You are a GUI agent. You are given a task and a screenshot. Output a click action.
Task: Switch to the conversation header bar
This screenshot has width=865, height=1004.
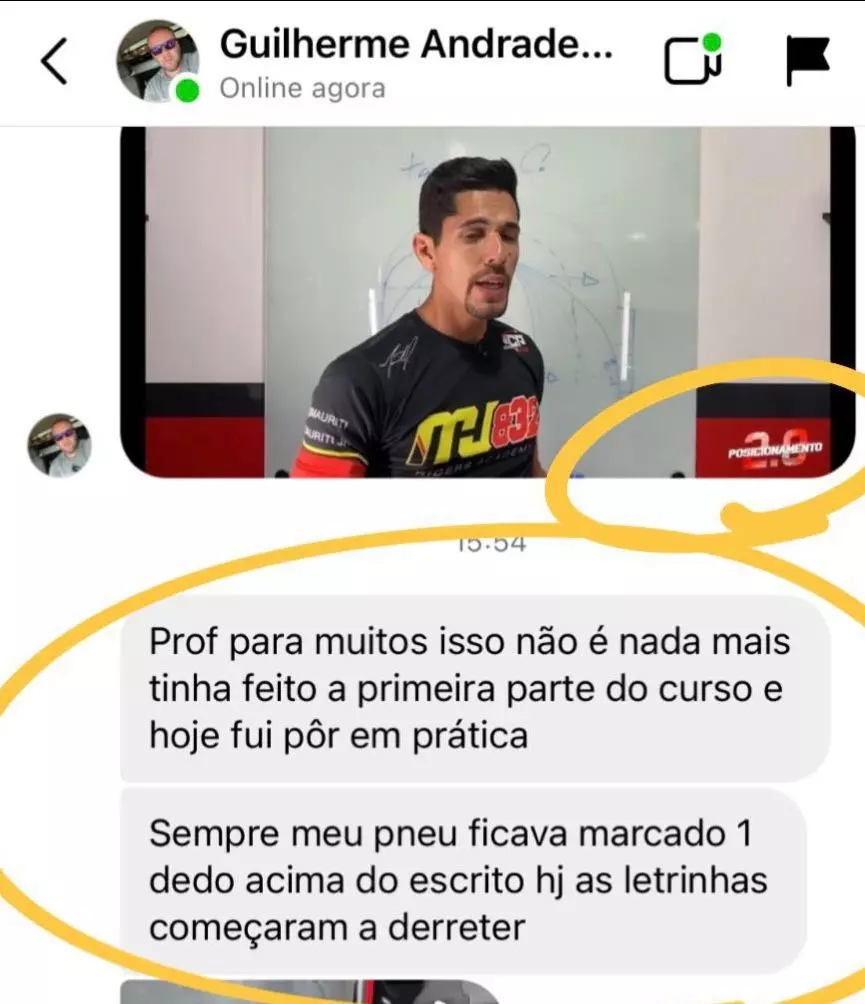pos(432,60)
